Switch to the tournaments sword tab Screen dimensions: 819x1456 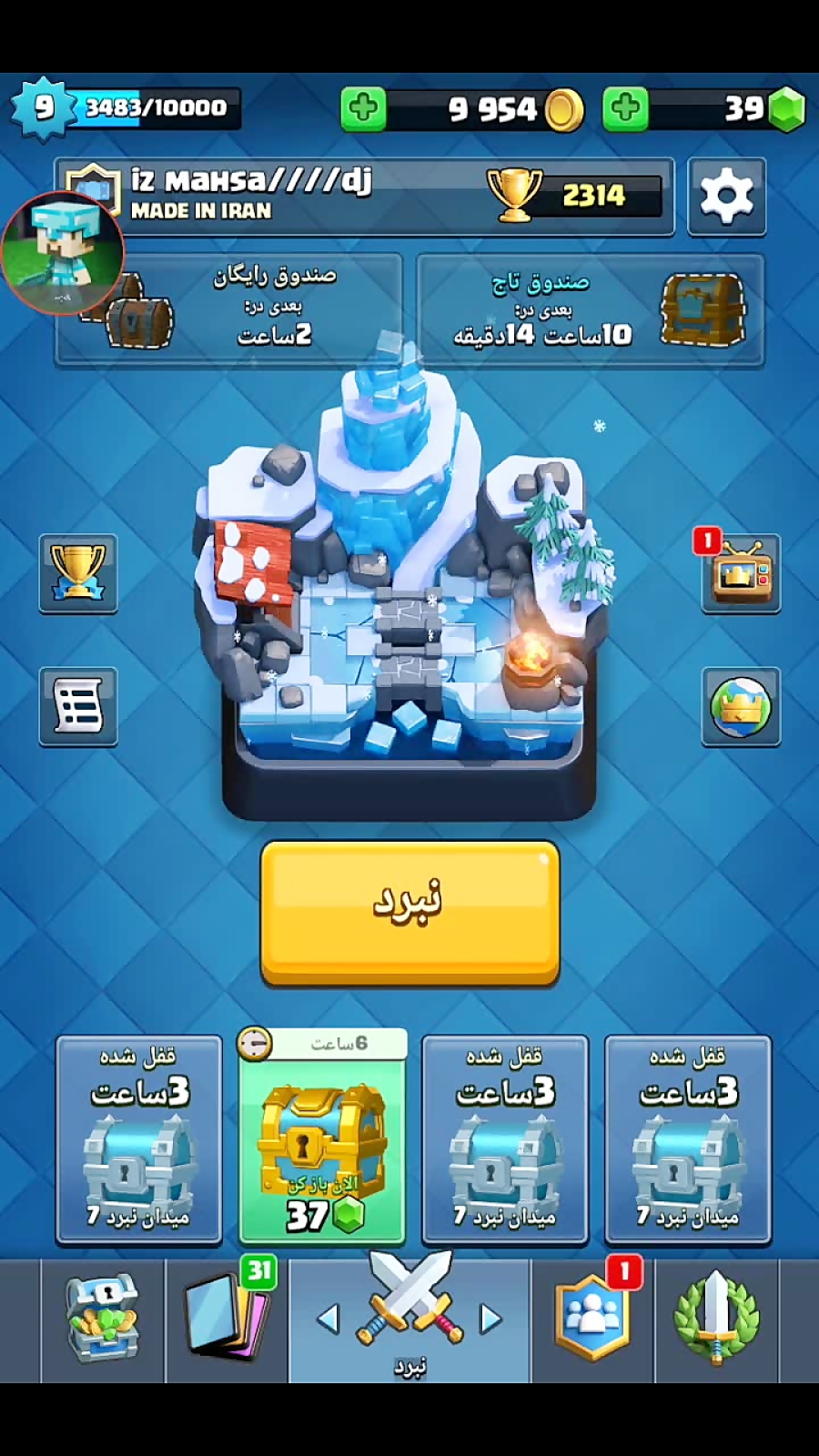(x=716, y=1318)
